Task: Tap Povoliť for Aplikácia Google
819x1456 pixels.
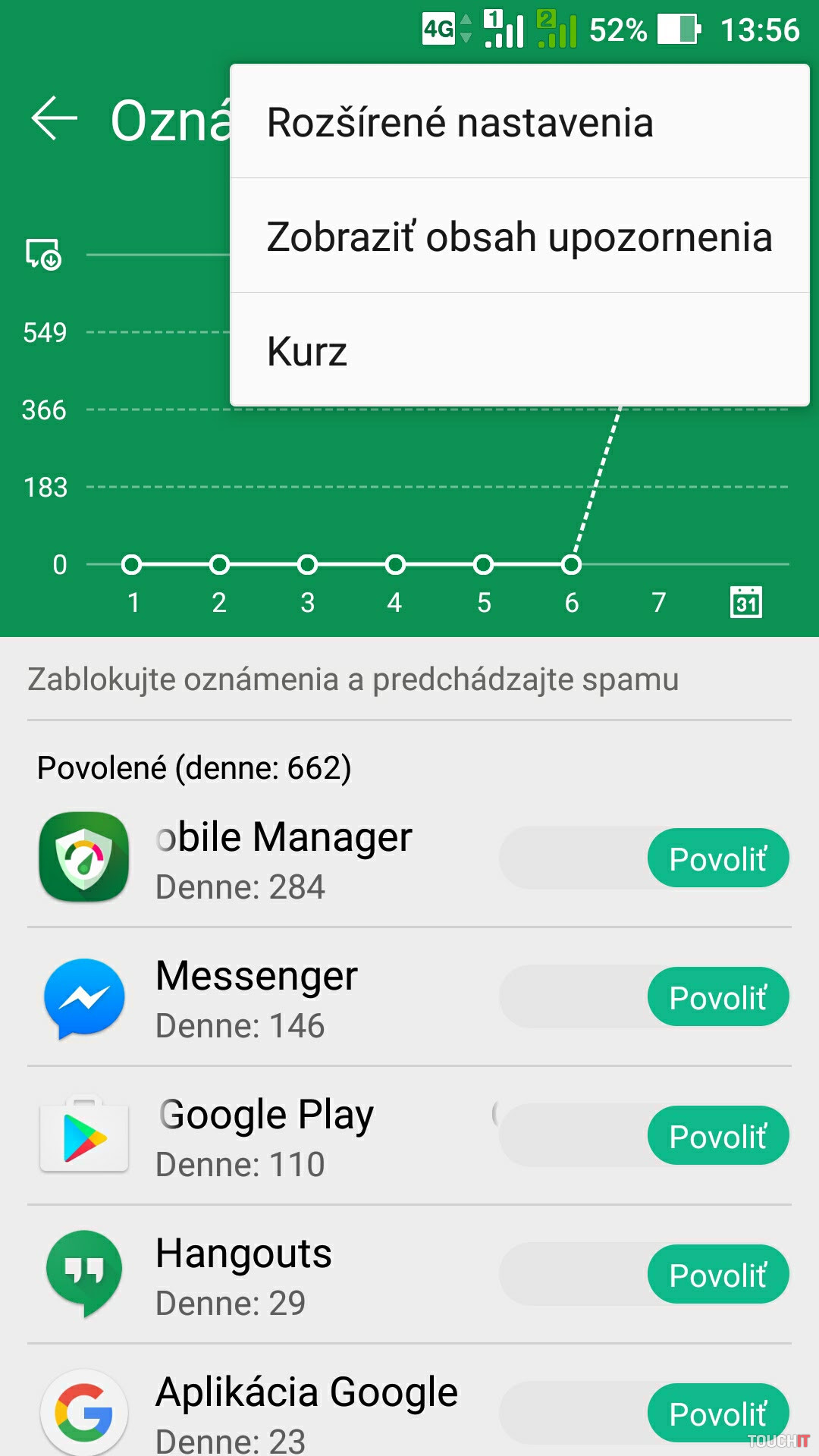Action: coord(717,1414)
